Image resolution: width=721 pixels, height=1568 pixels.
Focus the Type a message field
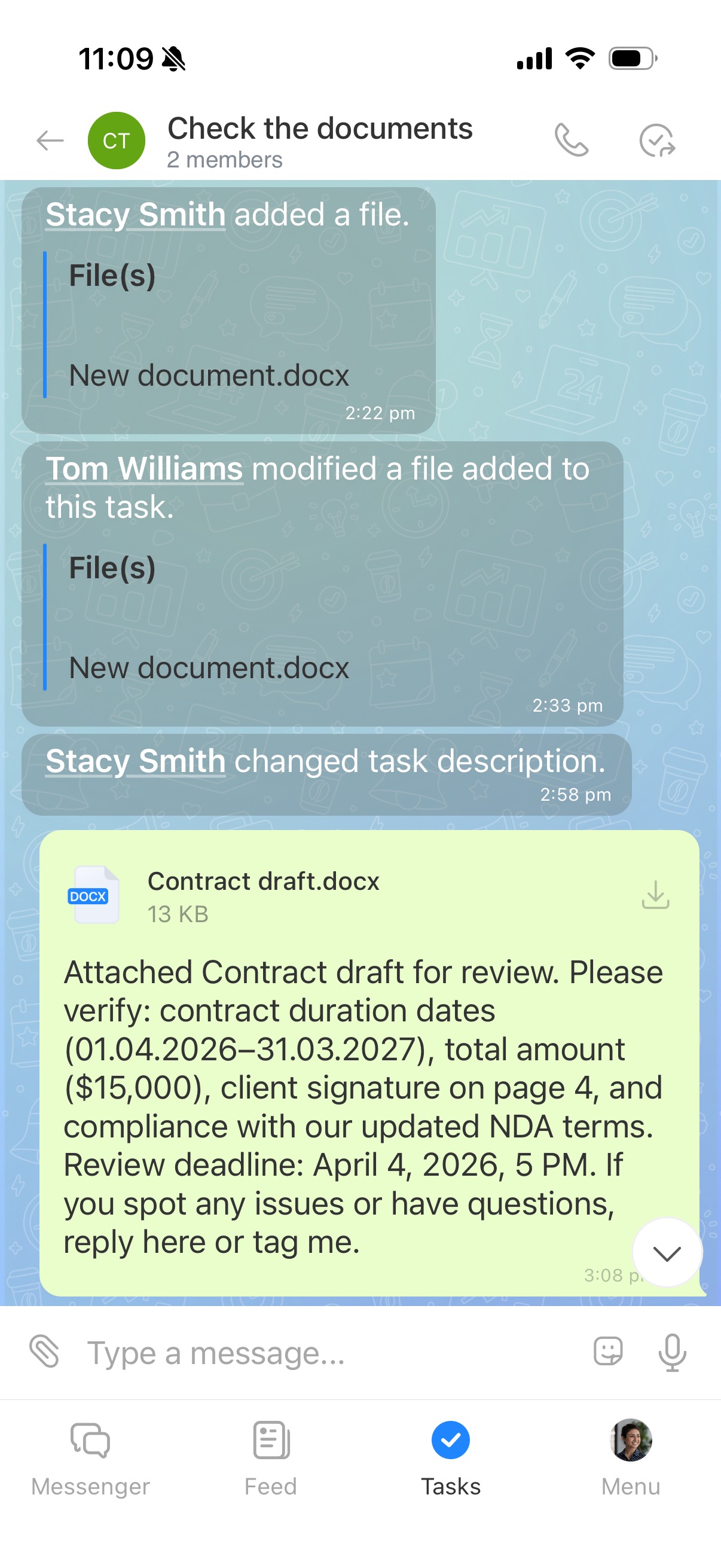[x=329, y=1353]
